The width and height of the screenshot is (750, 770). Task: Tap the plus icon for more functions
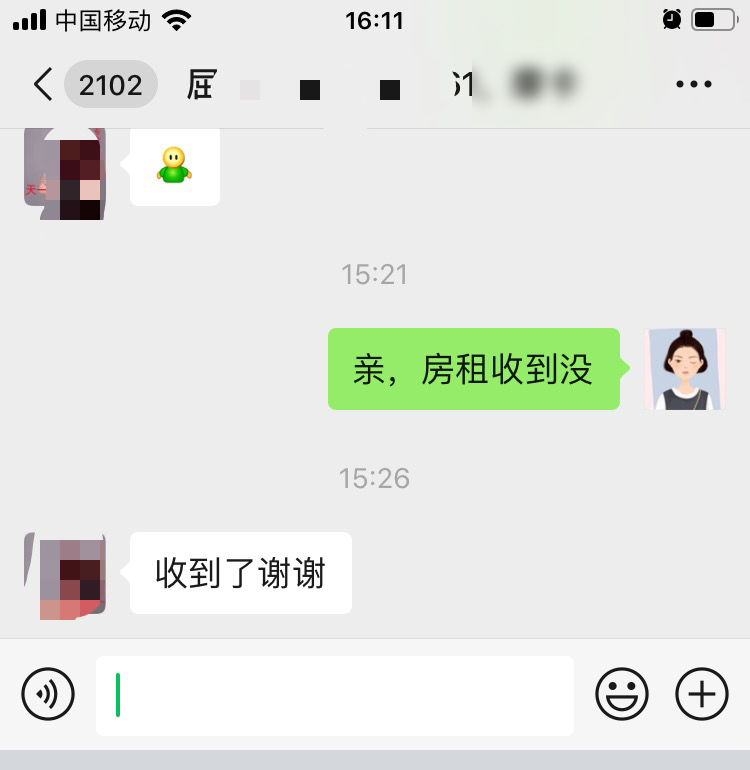point(701,694)
